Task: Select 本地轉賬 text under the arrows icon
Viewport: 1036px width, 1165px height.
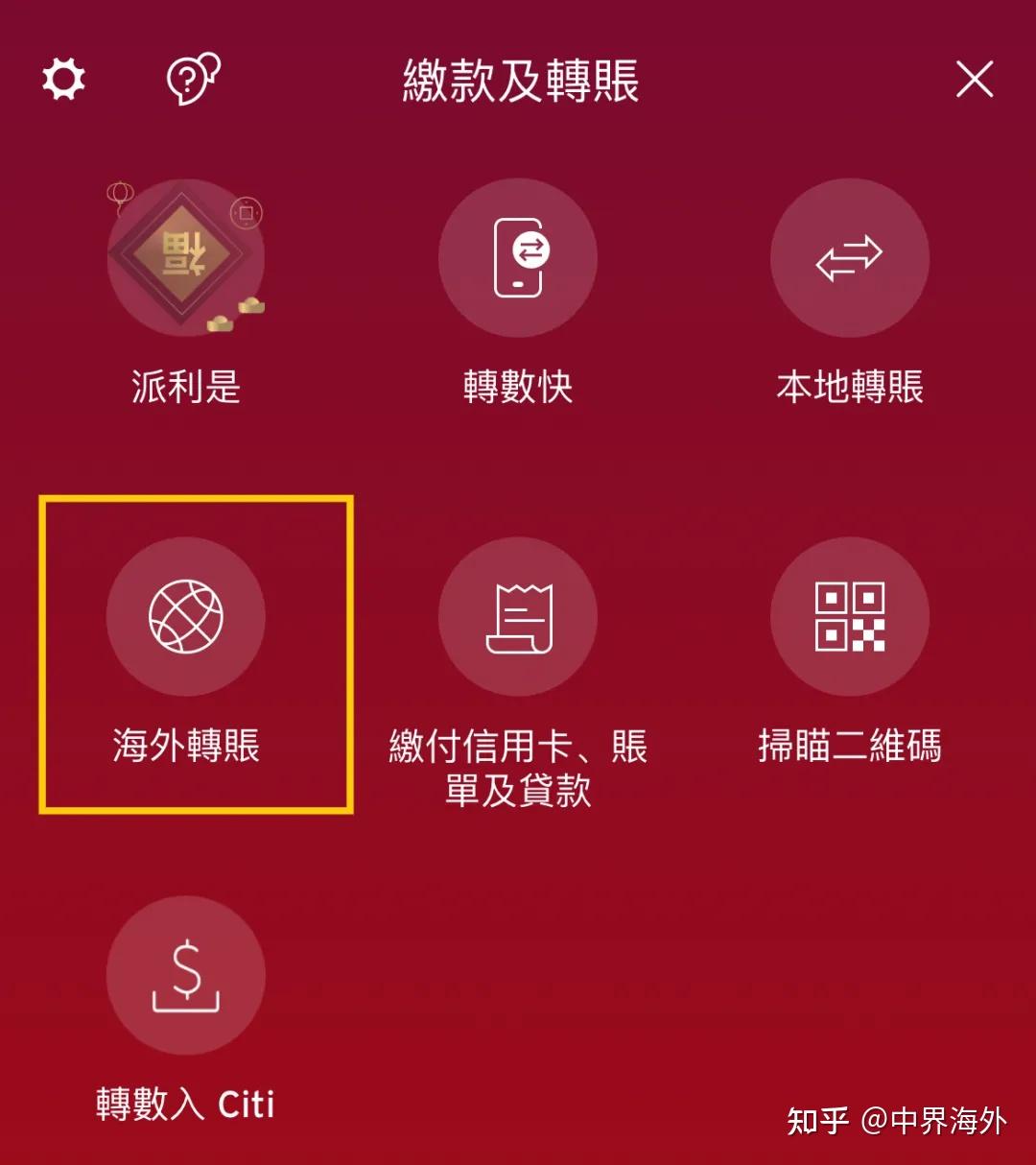Action: 852,388
